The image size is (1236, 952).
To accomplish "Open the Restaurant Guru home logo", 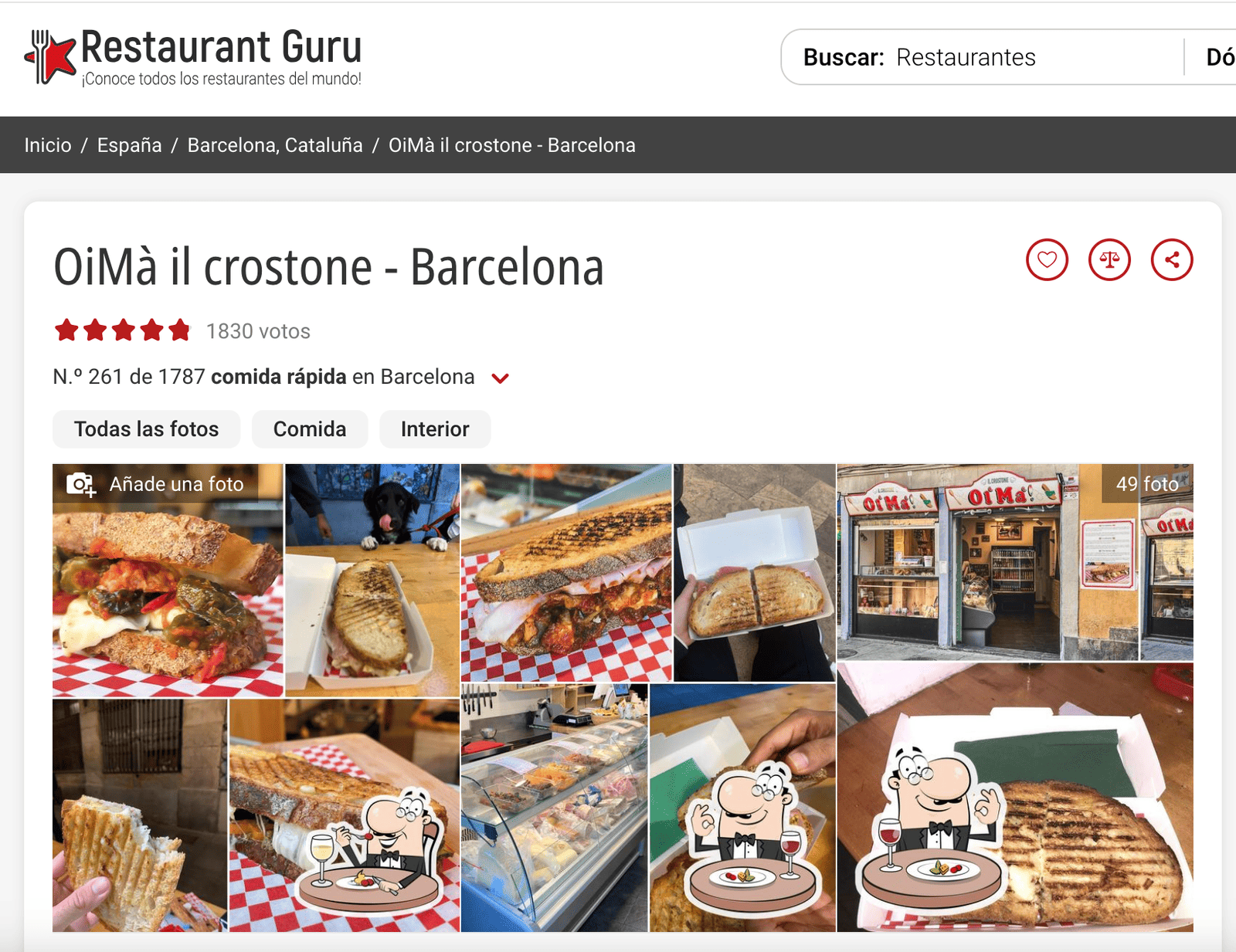I will pyautogui.click(x=193, y=56).
